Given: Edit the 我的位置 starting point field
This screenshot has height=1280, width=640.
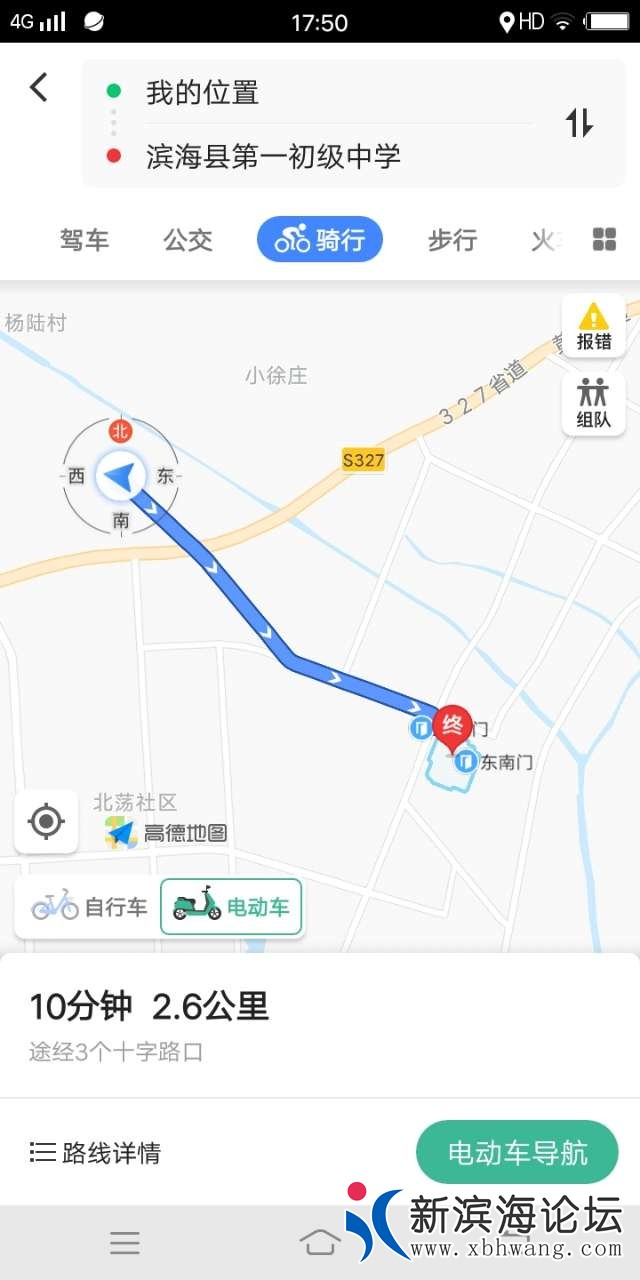Looking at the screenshot, I should click(300, 93).
